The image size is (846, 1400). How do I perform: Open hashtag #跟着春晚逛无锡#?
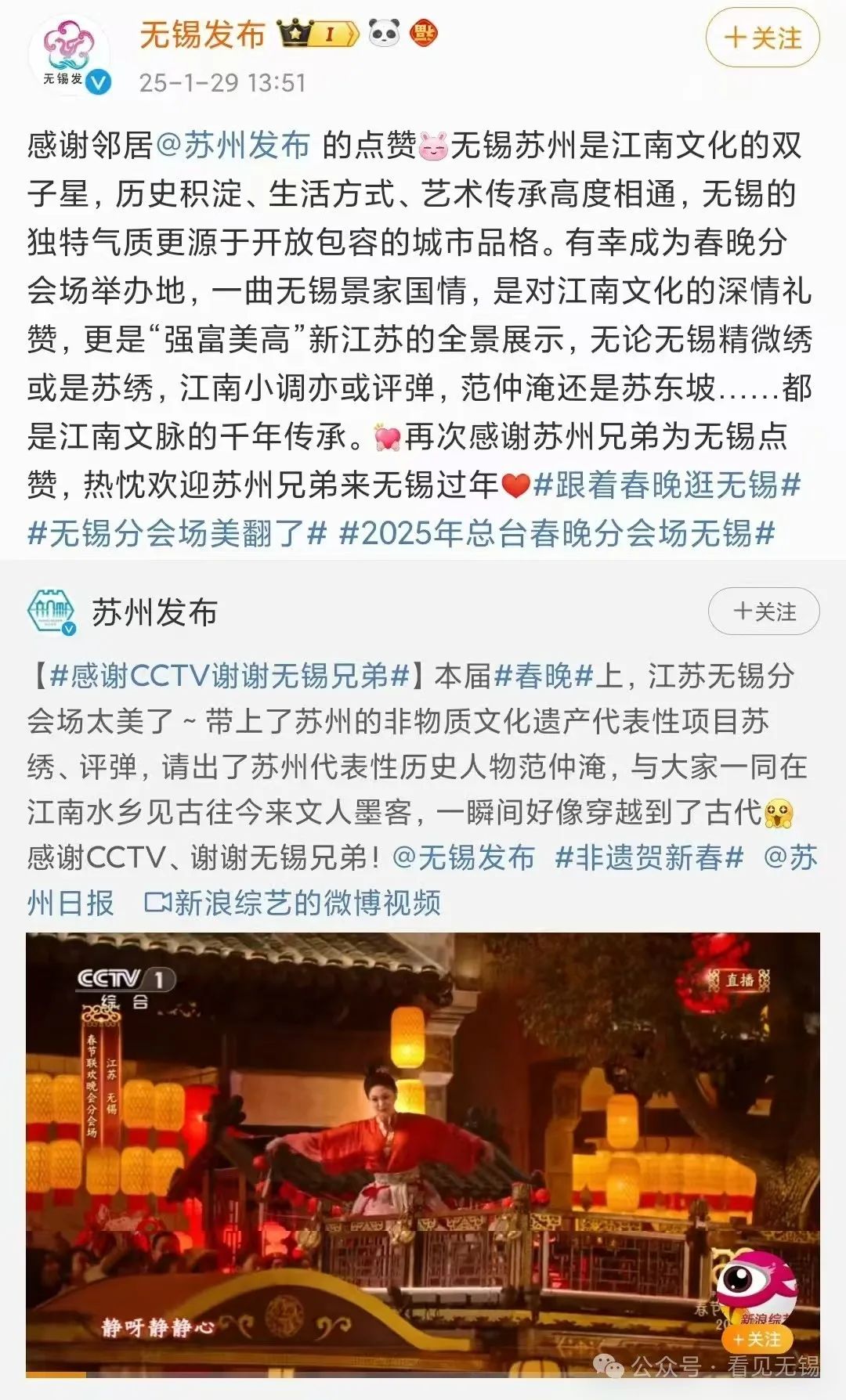667,485
